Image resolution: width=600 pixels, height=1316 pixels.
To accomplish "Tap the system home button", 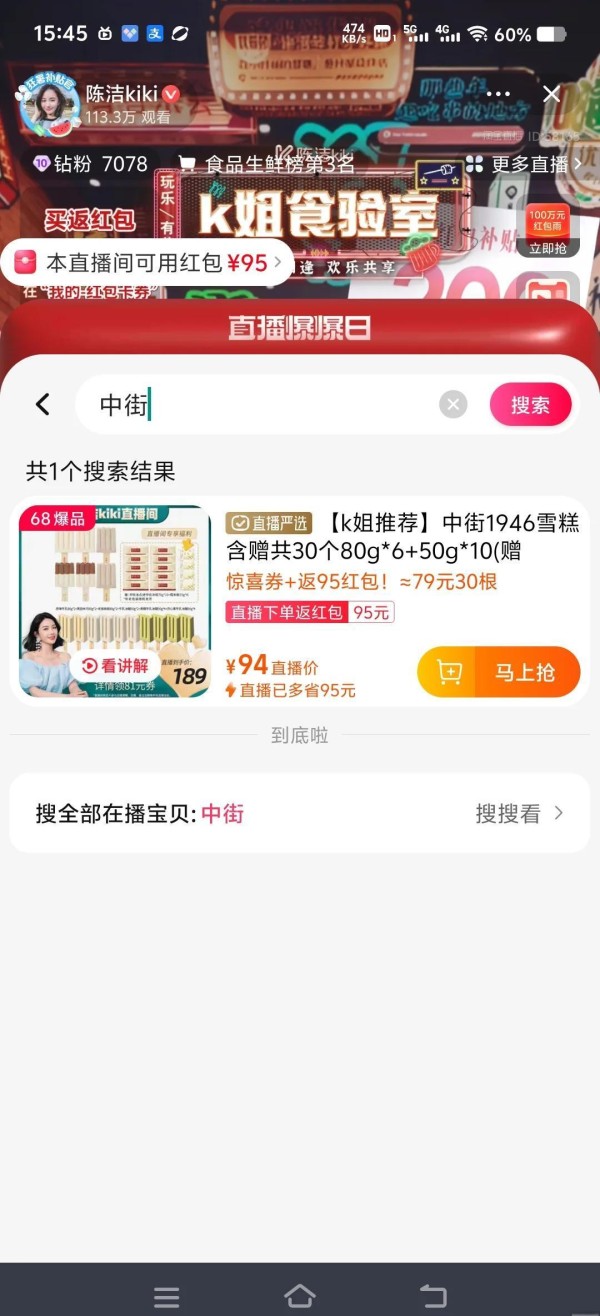I will tap(300, 1296).
